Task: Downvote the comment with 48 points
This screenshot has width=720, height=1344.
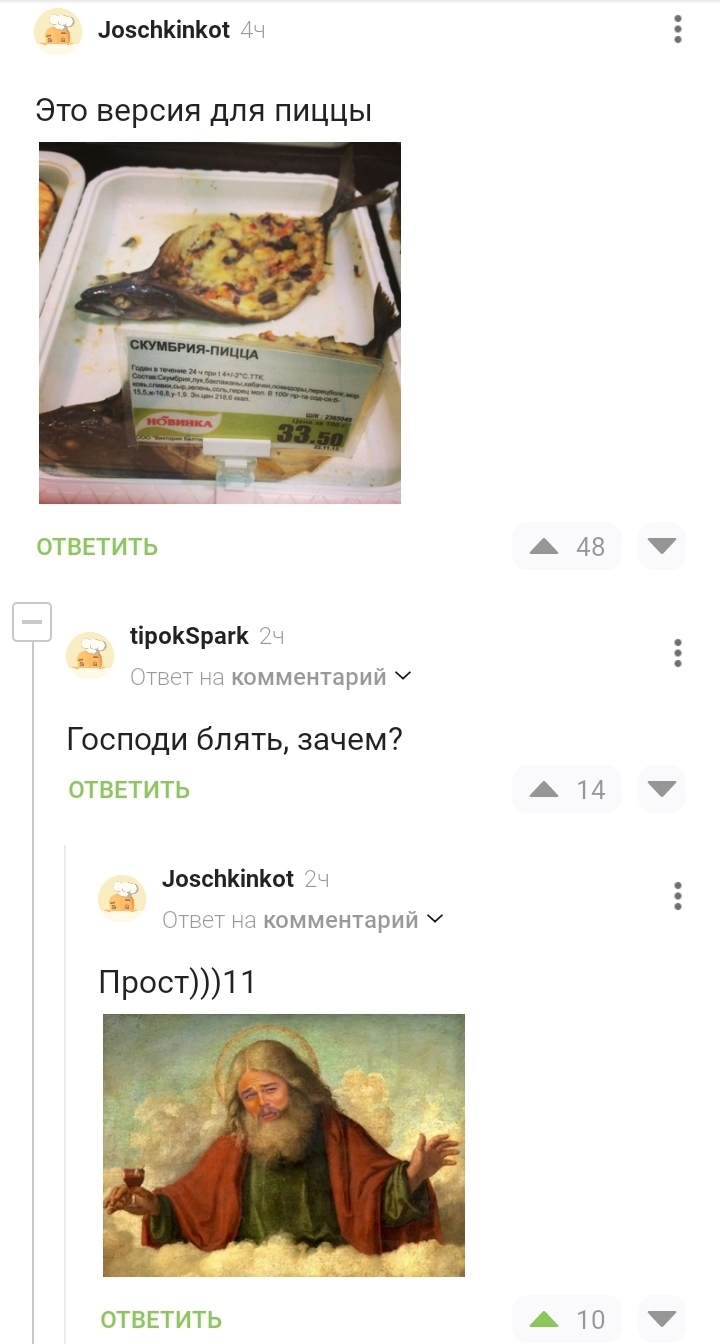Action: click(x=662, y=546)
